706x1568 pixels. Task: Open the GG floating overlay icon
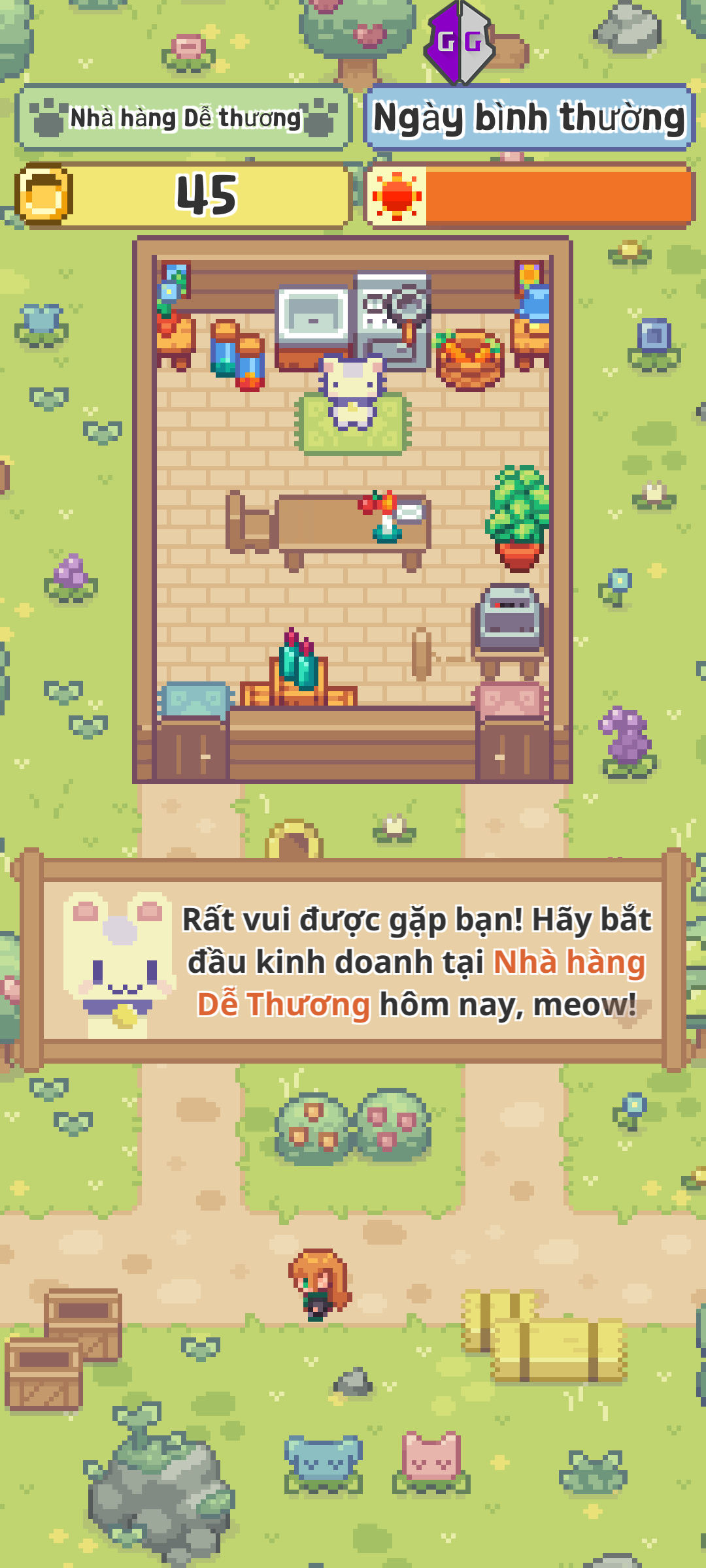click(460, 42)
